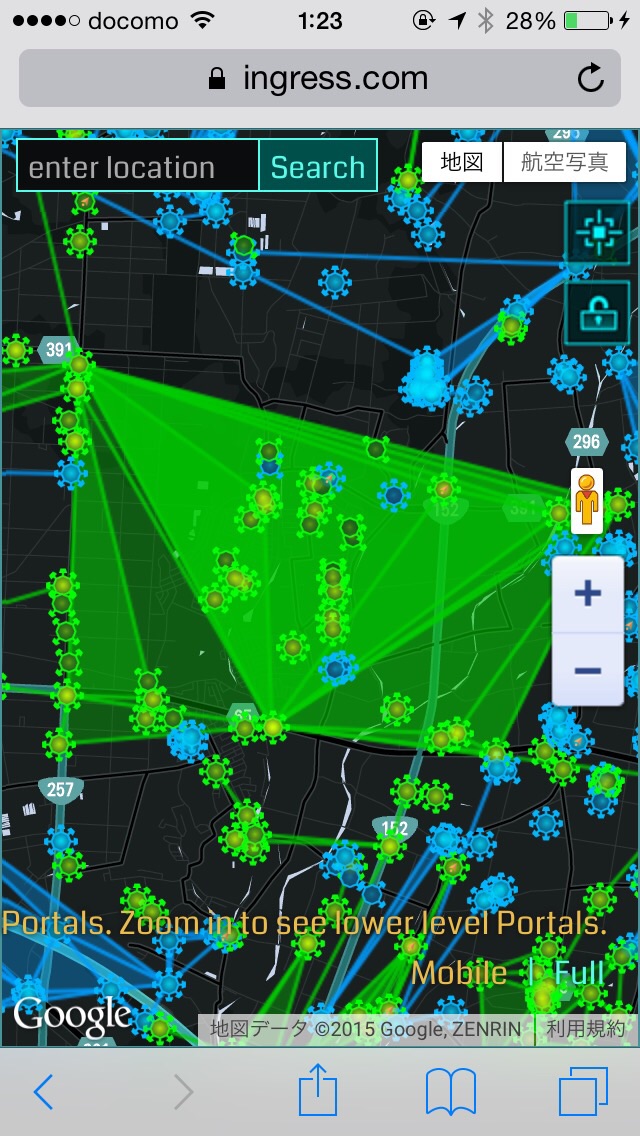Tap the Search button

point(318,166)
